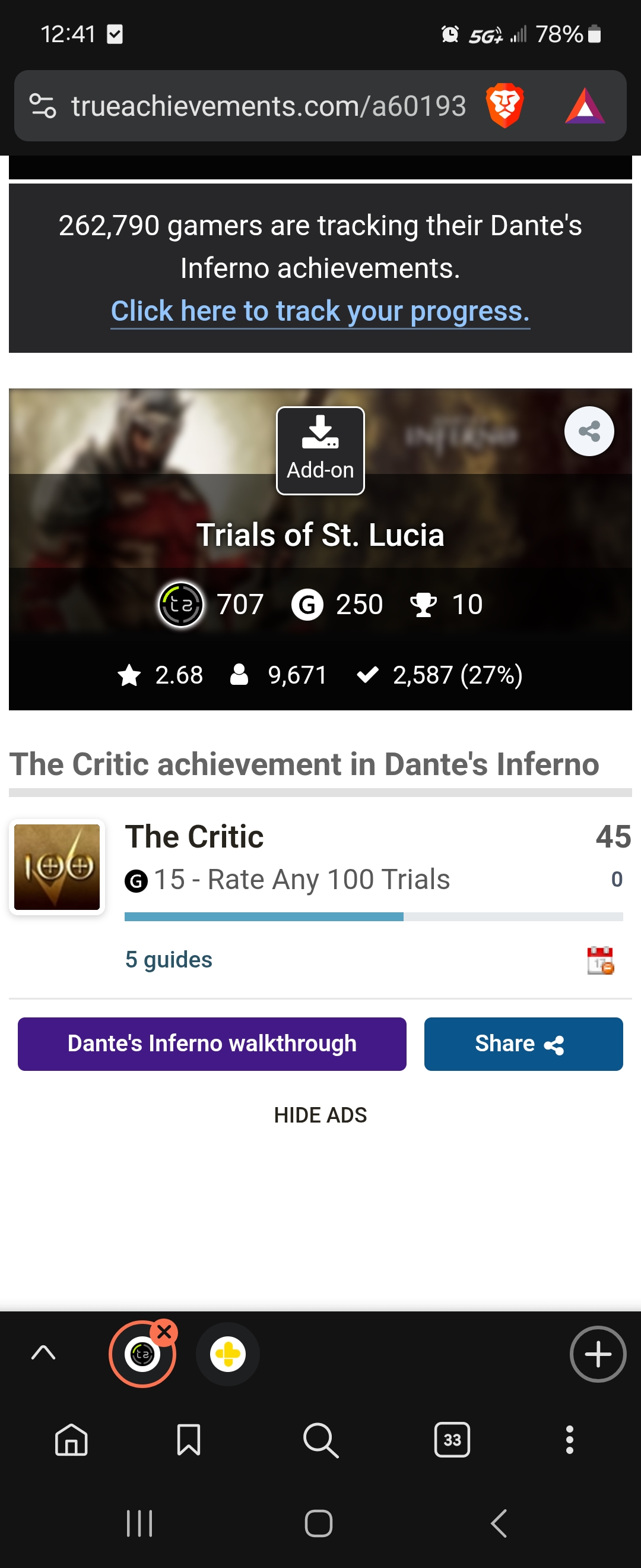The image size is (641, 1568).
Task: Open bookmarks in browser toolbar
Action: 189,1440
